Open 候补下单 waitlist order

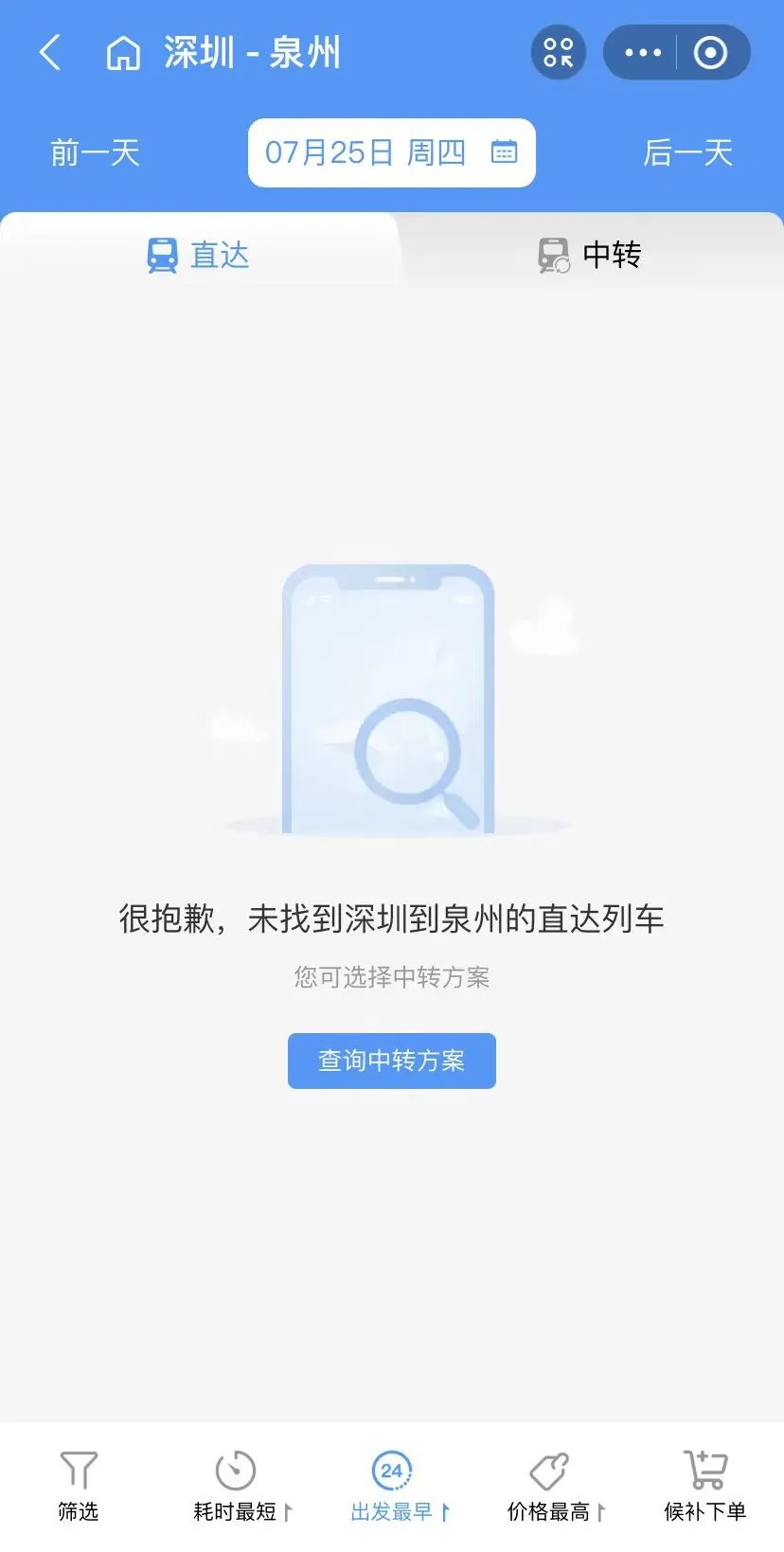tap(704, 1486)
